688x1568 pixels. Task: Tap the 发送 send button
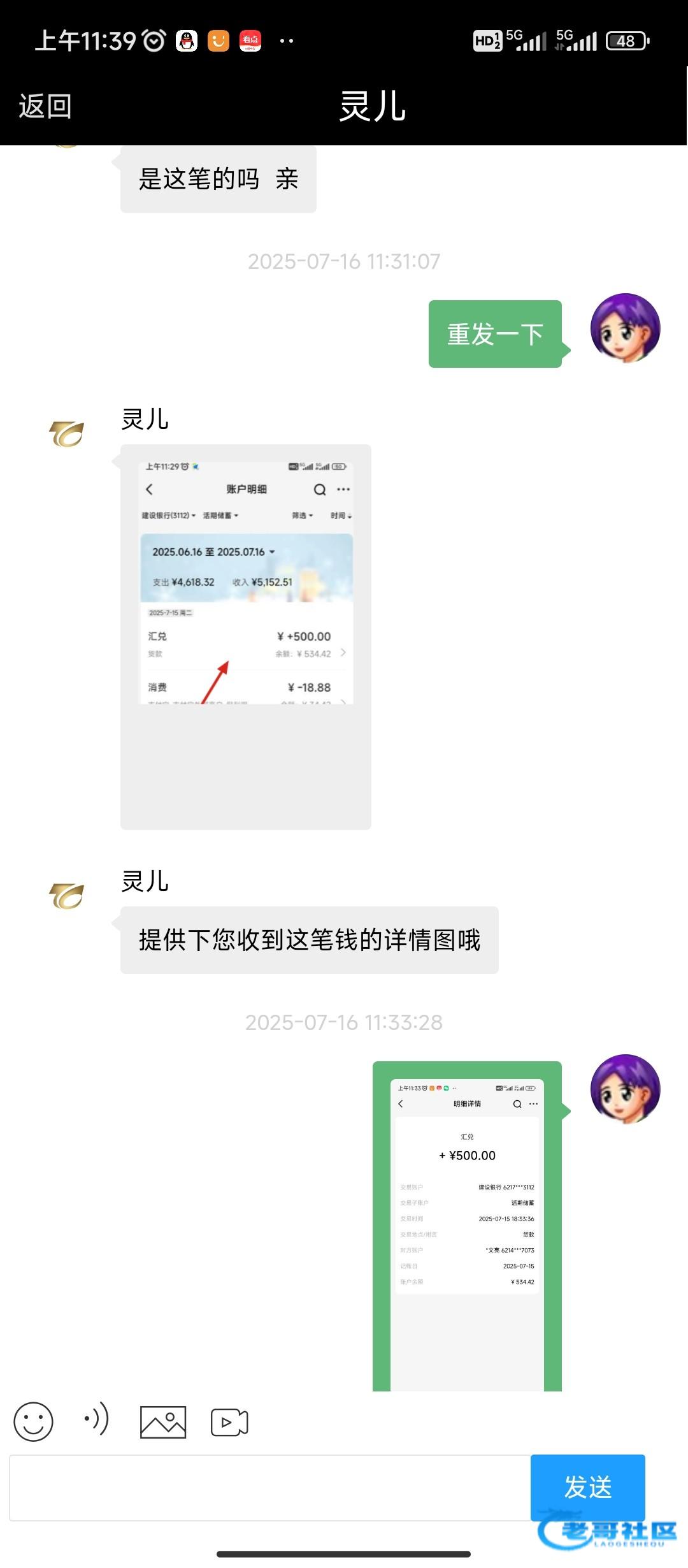coord(587,1487)
